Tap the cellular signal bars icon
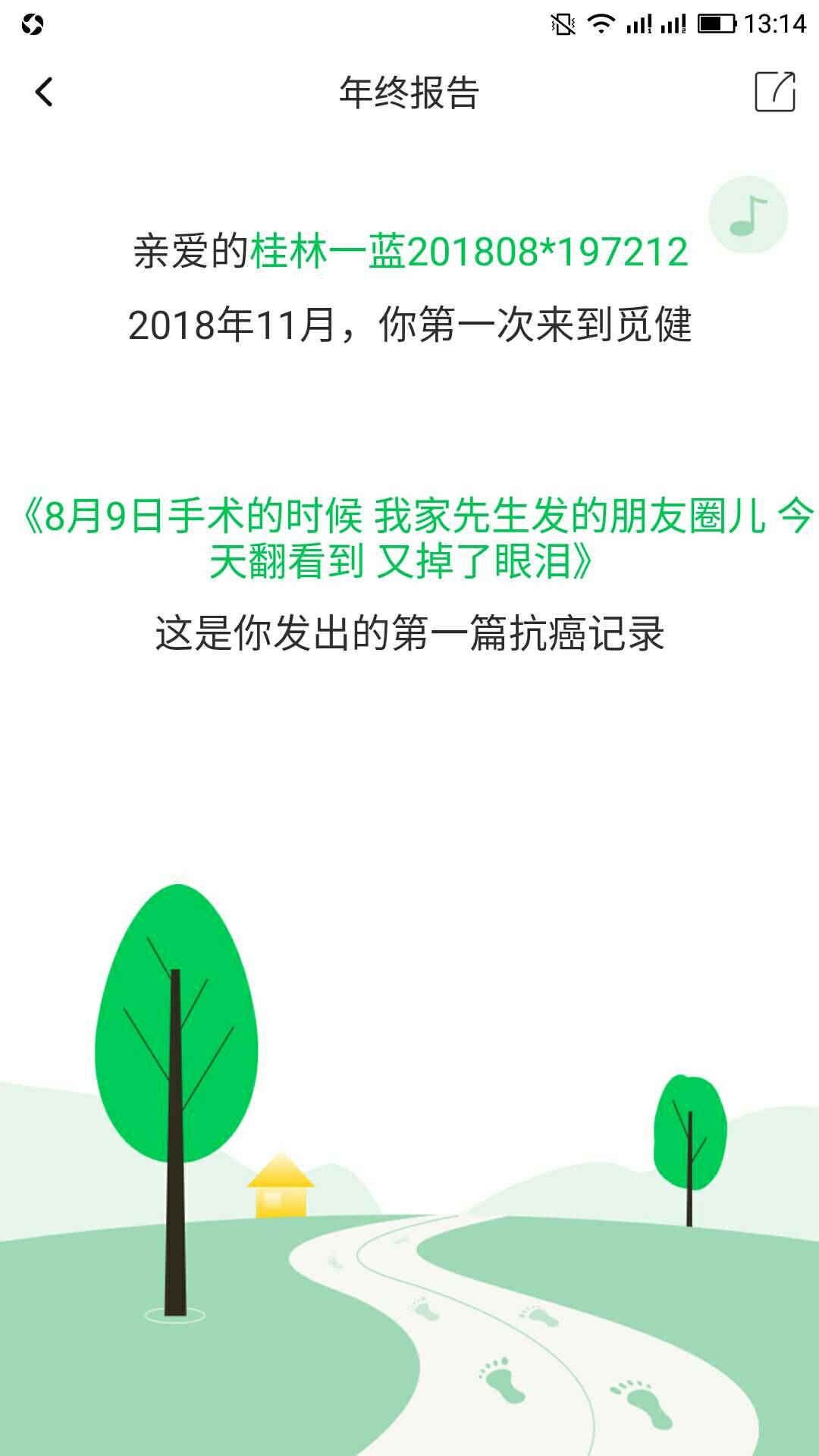Screen dimensions: 819x1456 click(x=640, y=24)
